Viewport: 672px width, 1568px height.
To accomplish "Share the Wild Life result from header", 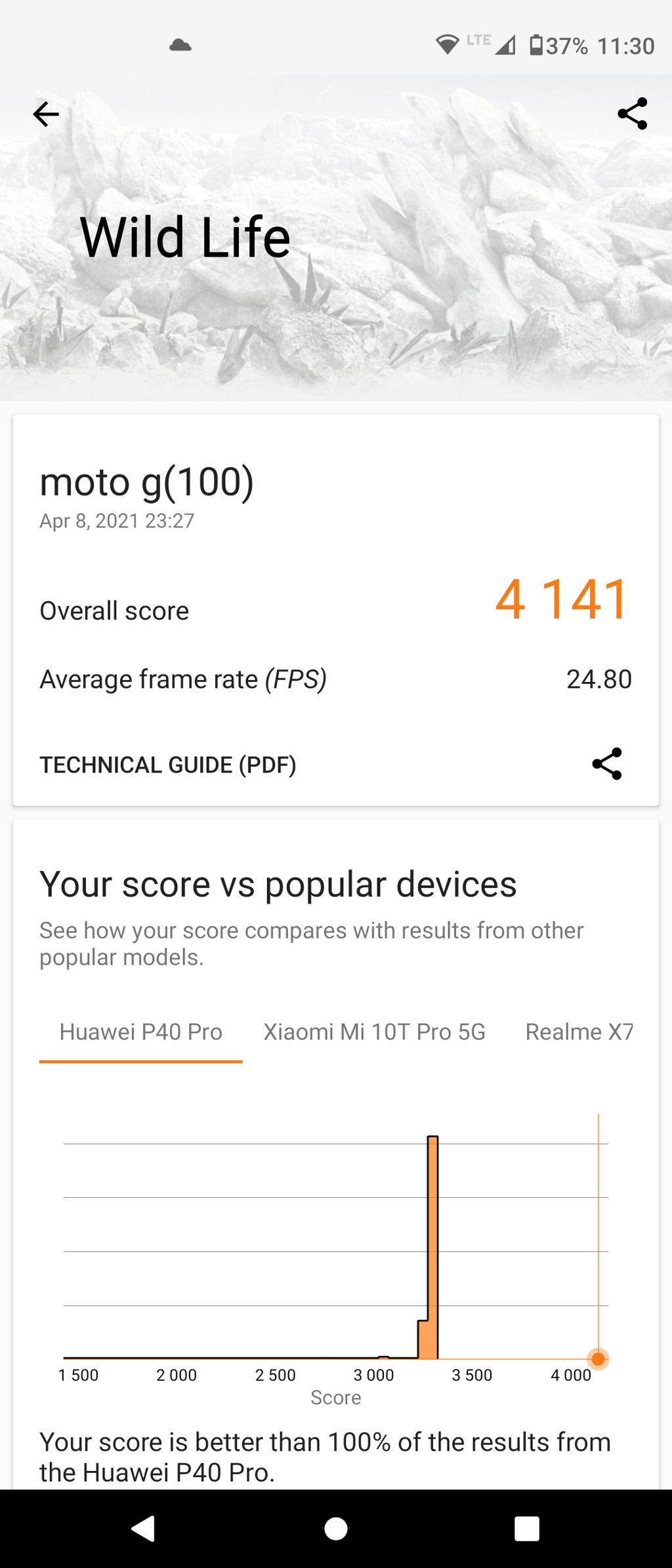I will [632, 114].
